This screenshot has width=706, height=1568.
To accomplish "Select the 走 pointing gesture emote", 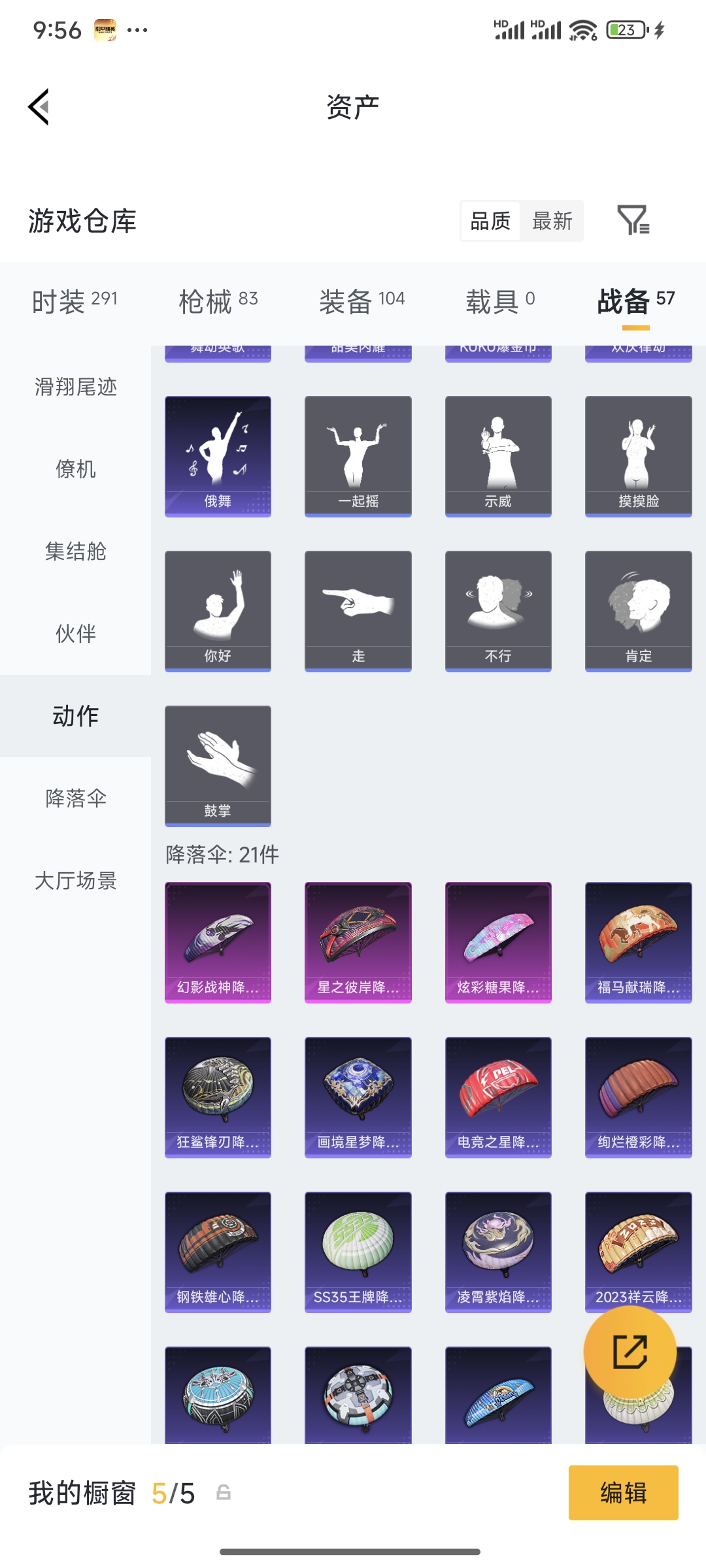I will click(358, 610).
